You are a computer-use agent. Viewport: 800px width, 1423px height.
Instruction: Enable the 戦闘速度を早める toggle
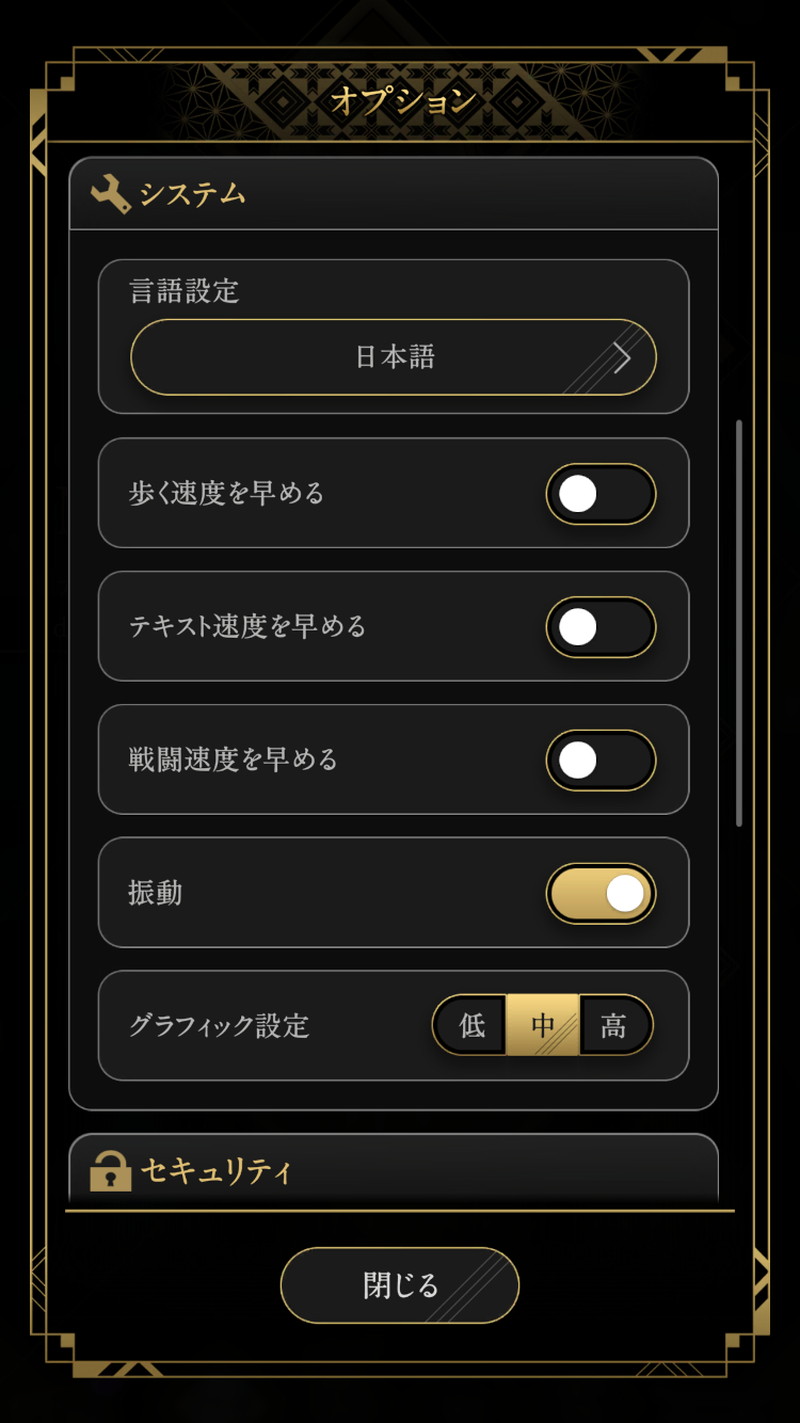[x=600, y=760]
